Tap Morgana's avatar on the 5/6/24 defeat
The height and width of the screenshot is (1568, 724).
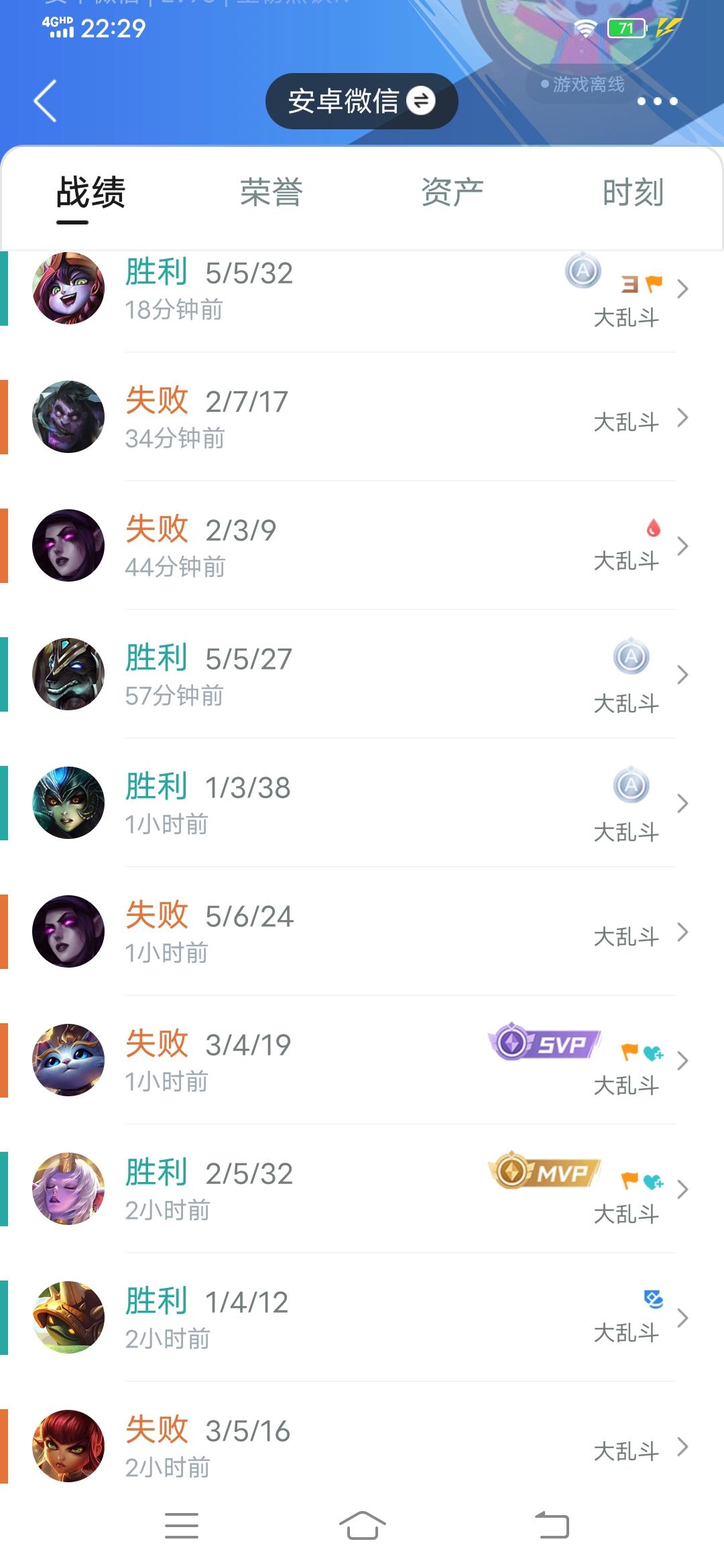(x=68, y=933)
